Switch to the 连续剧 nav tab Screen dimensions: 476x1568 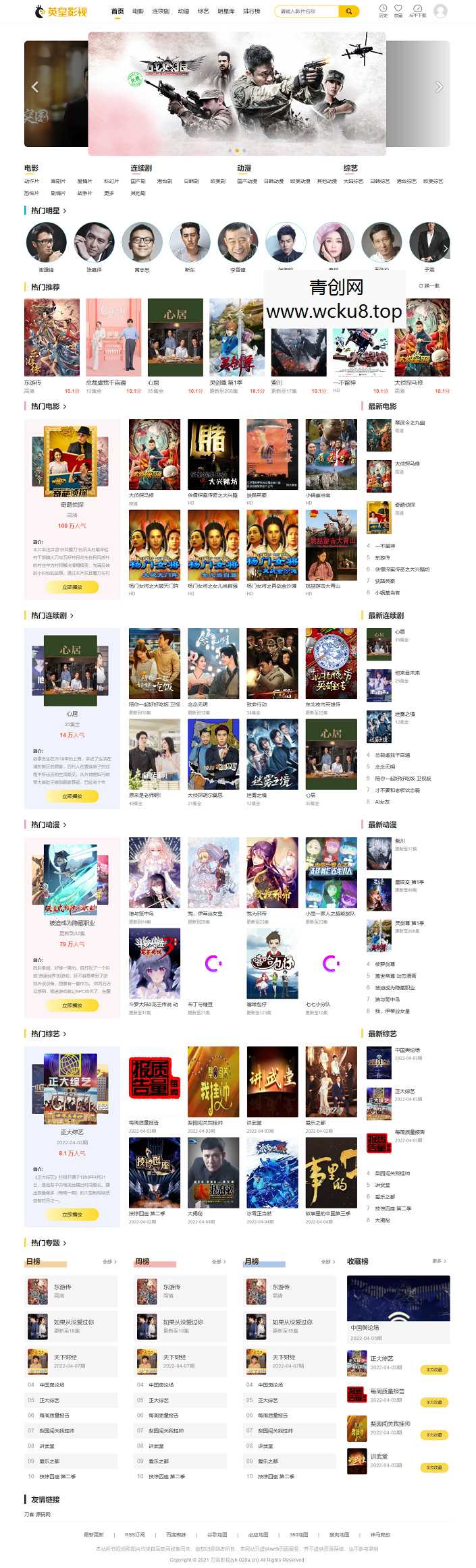coord(161,11)
